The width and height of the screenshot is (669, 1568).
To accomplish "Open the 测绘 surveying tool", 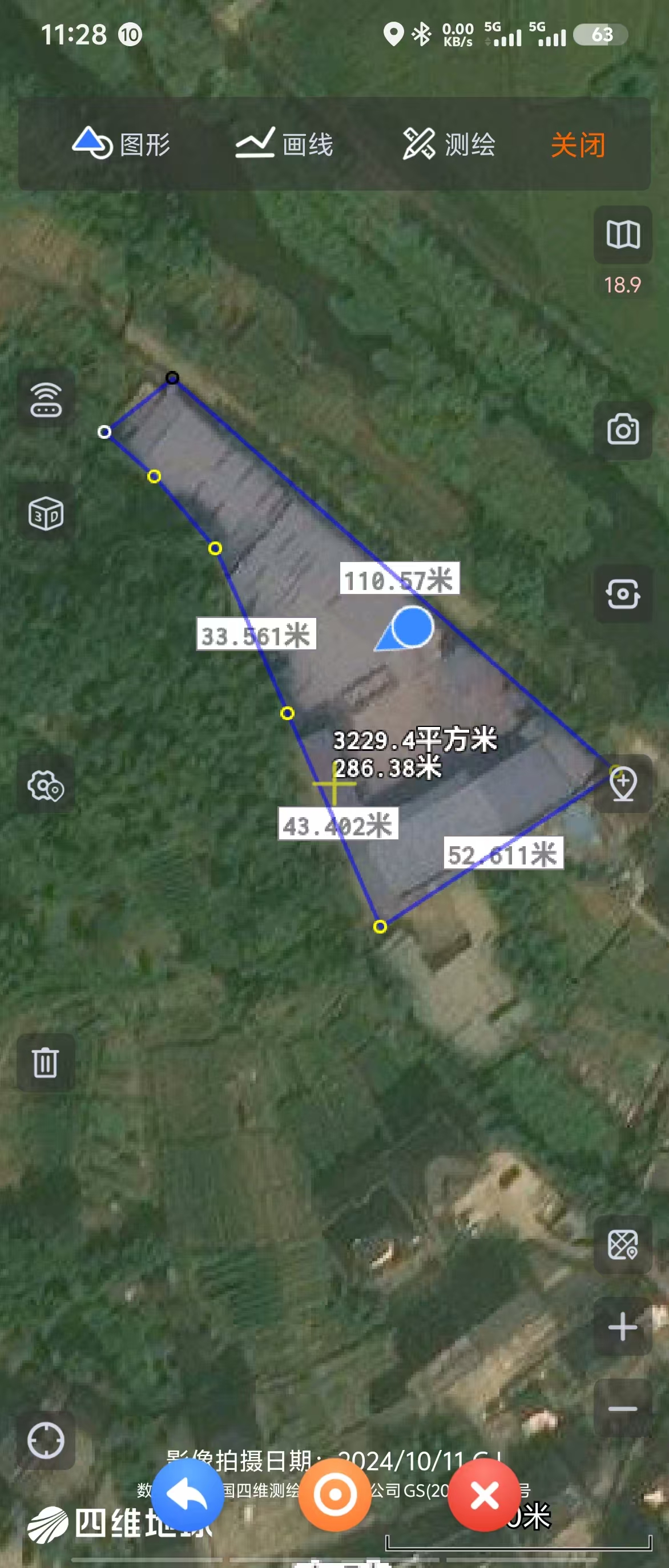I will click(x=449, y=144).
